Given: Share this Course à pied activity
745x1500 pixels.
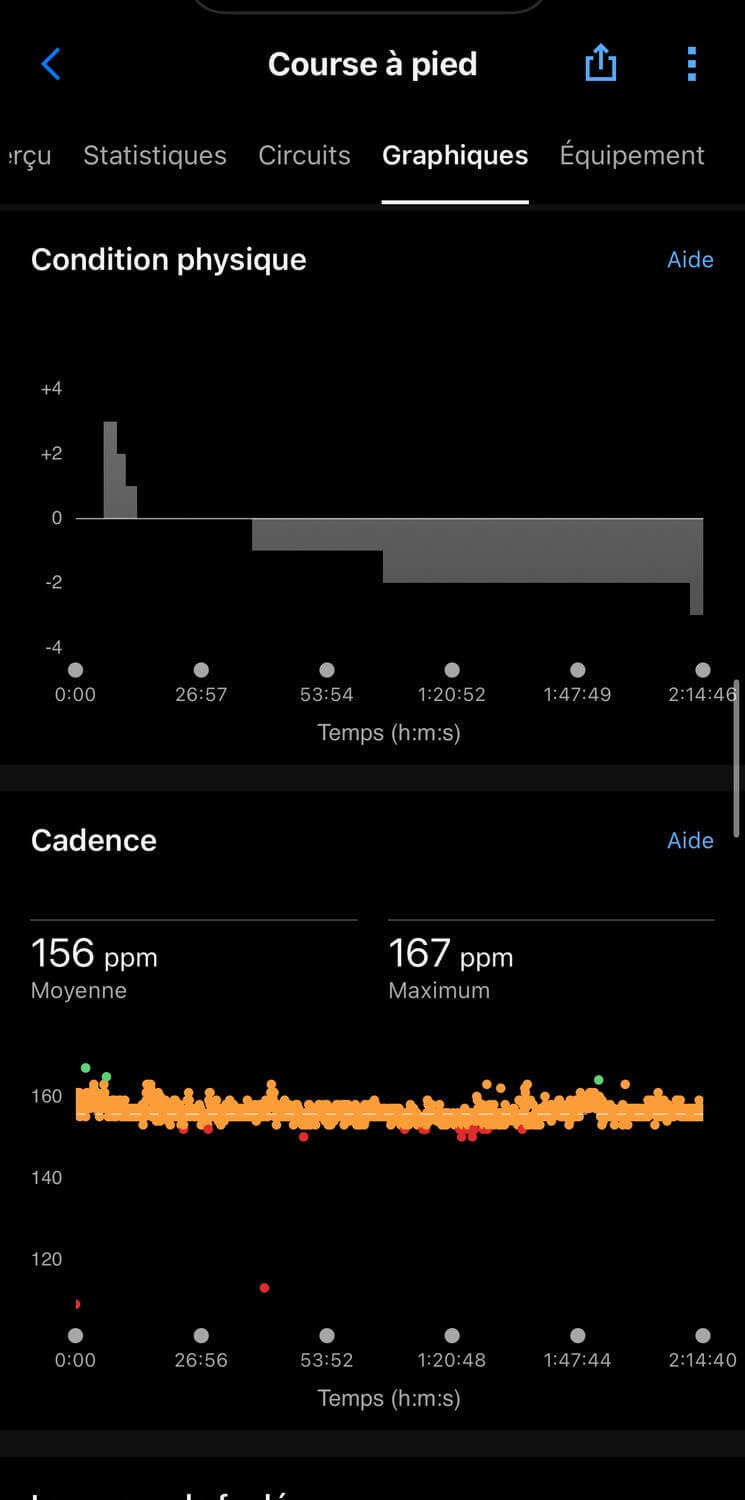Looking at the screenshot, I should (600, 64).
